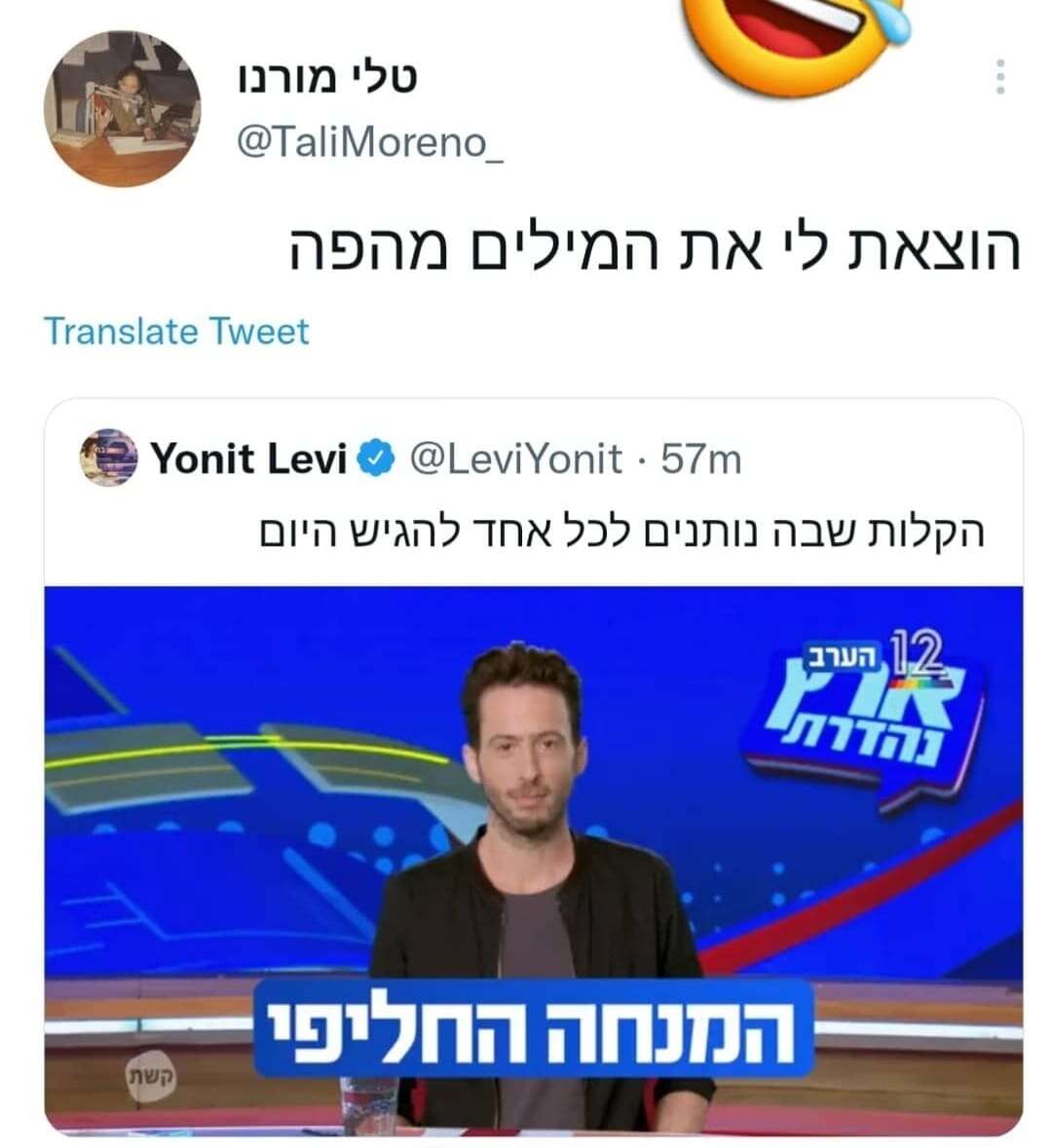Tap Translate Tweet link
This screenshot has width=1052, height=1148.
[176, 331]
